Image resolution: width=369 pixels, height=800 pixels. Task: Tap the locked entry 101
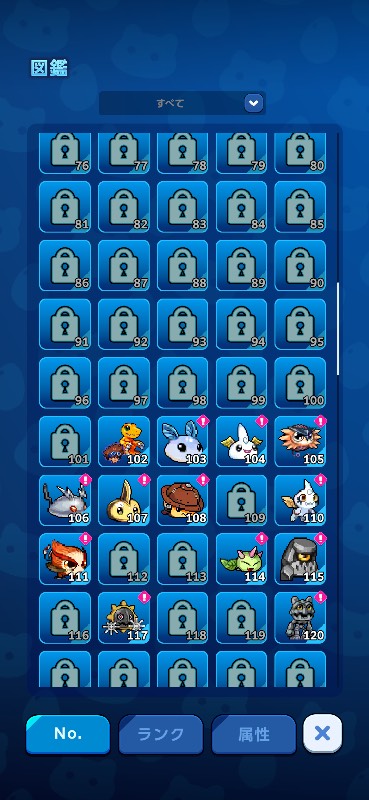coord(65,441)
